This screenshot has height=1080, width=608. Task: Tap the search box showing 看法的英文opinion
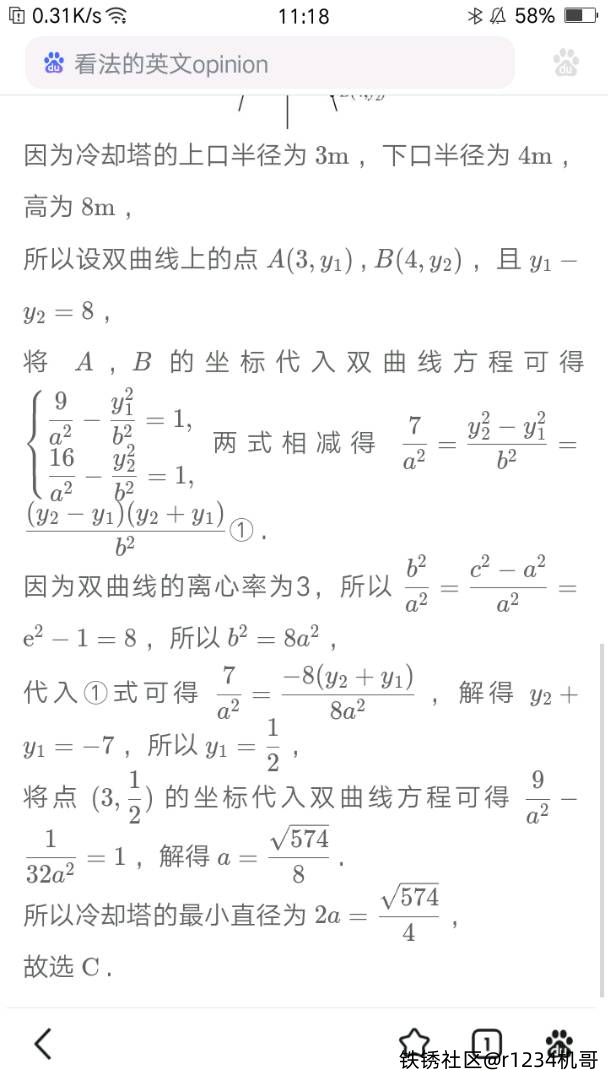click(270, 65)
